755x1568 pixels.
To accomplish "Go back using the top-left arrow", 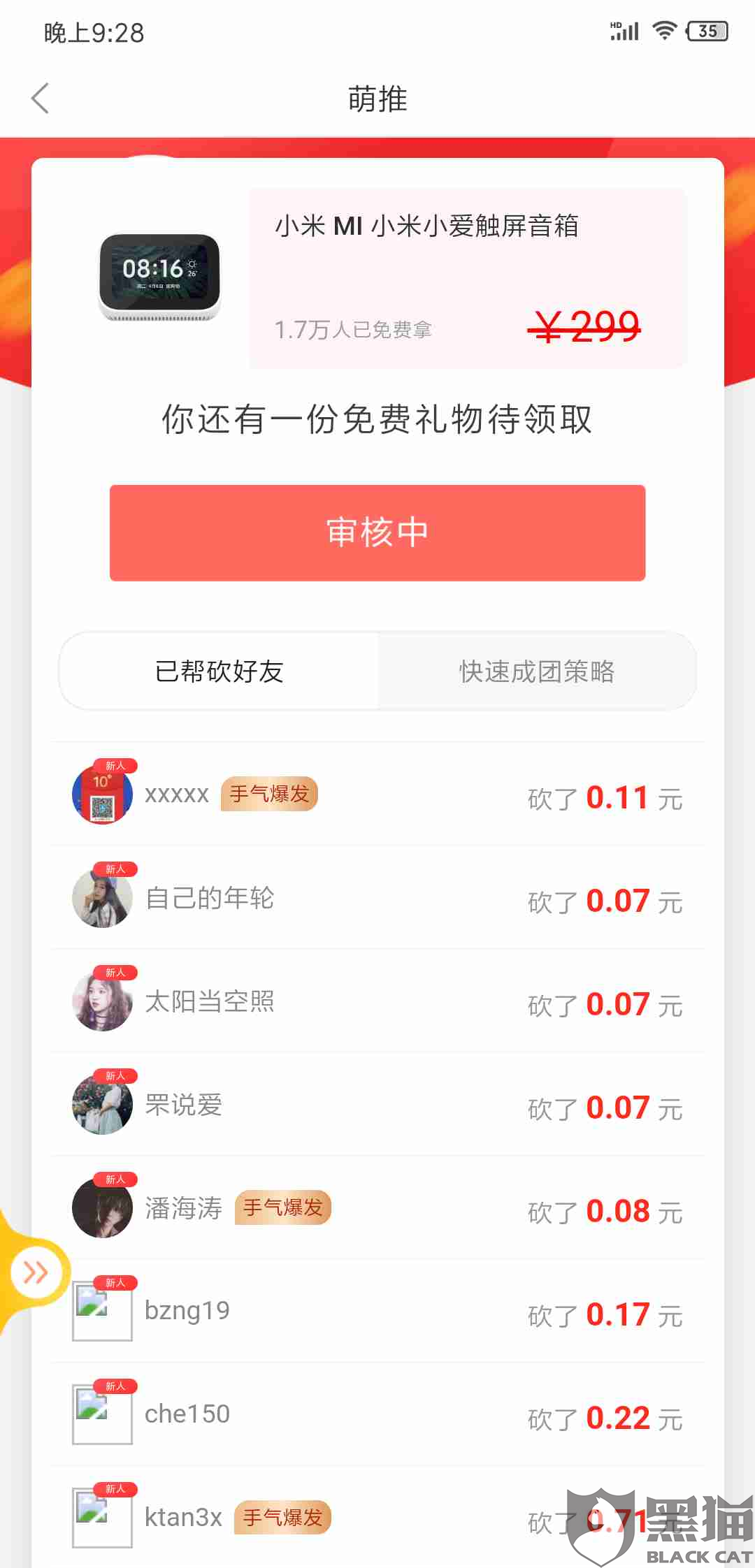I will [x=41, y=98].
